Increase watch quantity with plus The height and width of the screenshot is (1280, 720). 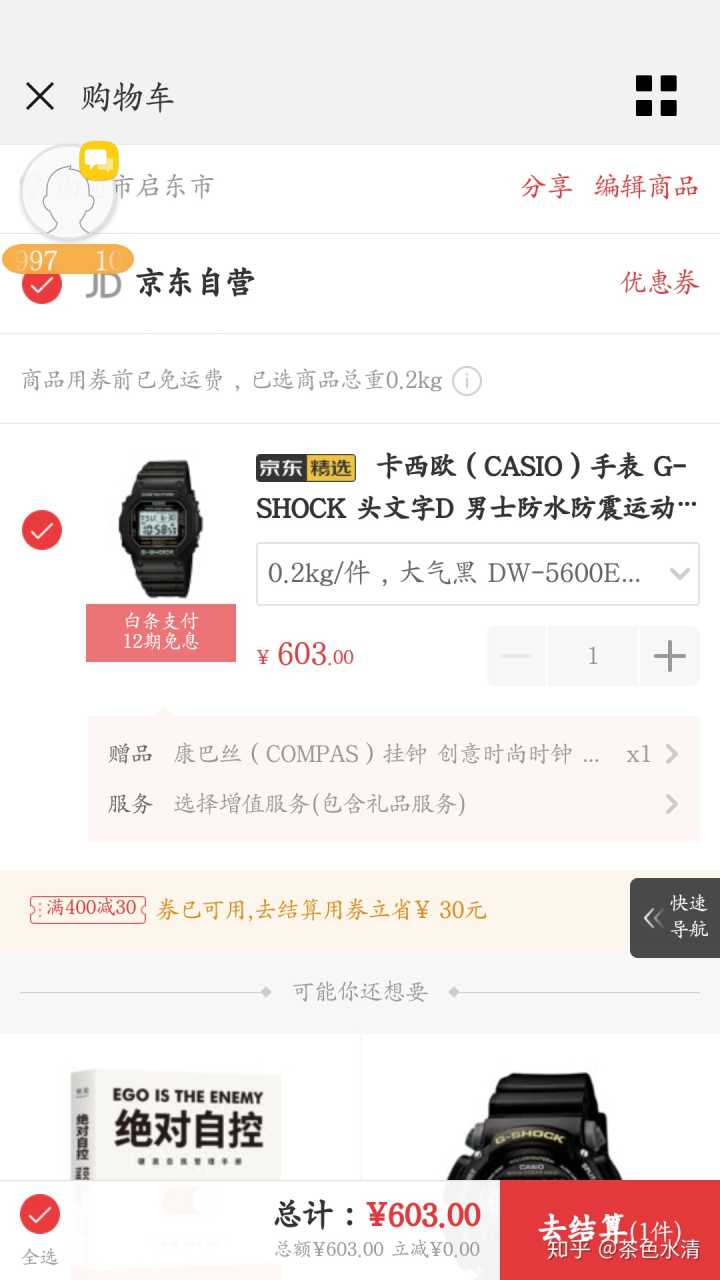point(669,656)
